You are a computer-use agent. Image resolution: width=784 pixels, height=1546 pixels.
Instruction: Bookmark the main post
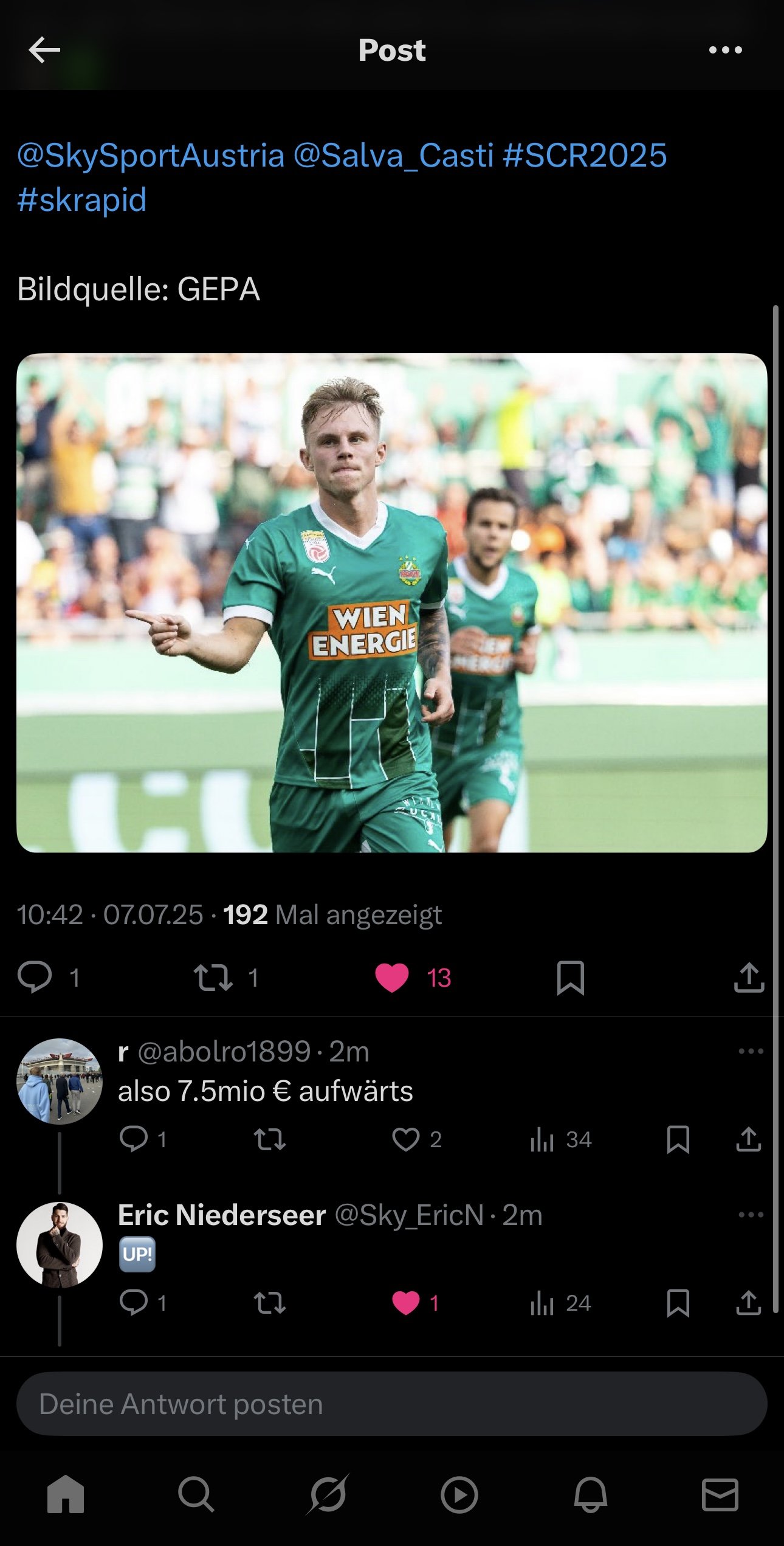(x=571, y=978)
